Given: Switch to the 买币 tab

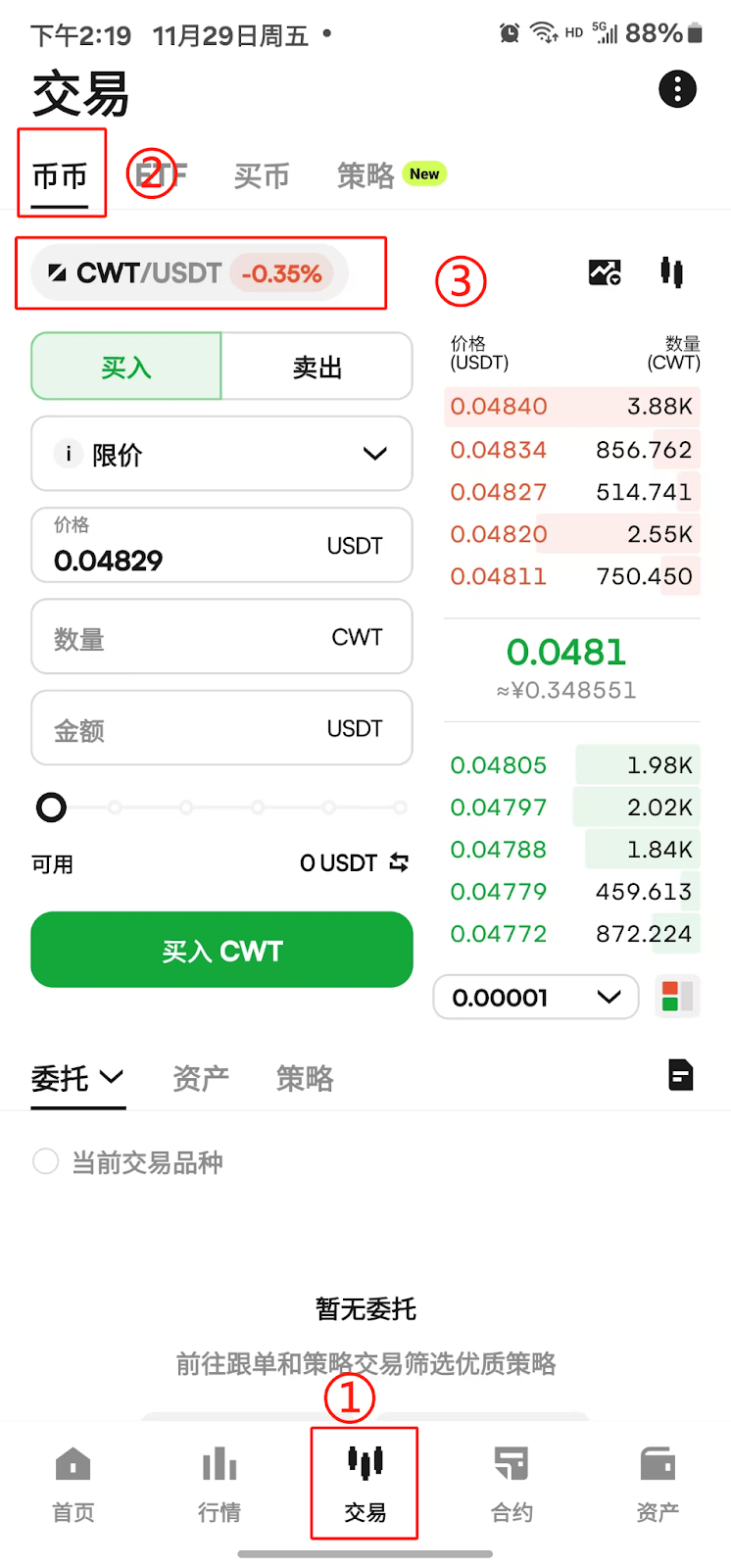Looking at the screenshot, I should (262, 176).
